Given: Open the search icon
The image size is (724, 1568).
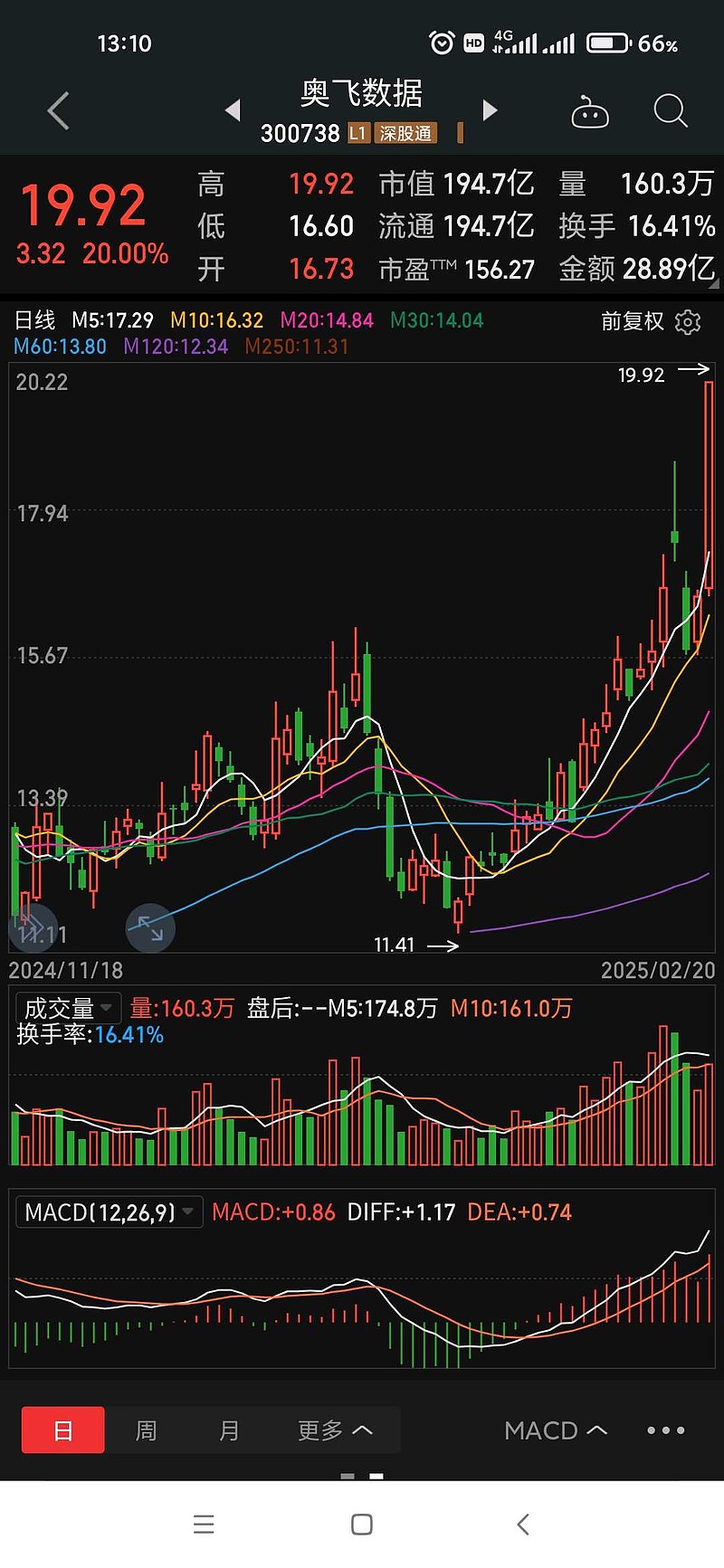Looking at the screenshot, I should coord(671,110).
